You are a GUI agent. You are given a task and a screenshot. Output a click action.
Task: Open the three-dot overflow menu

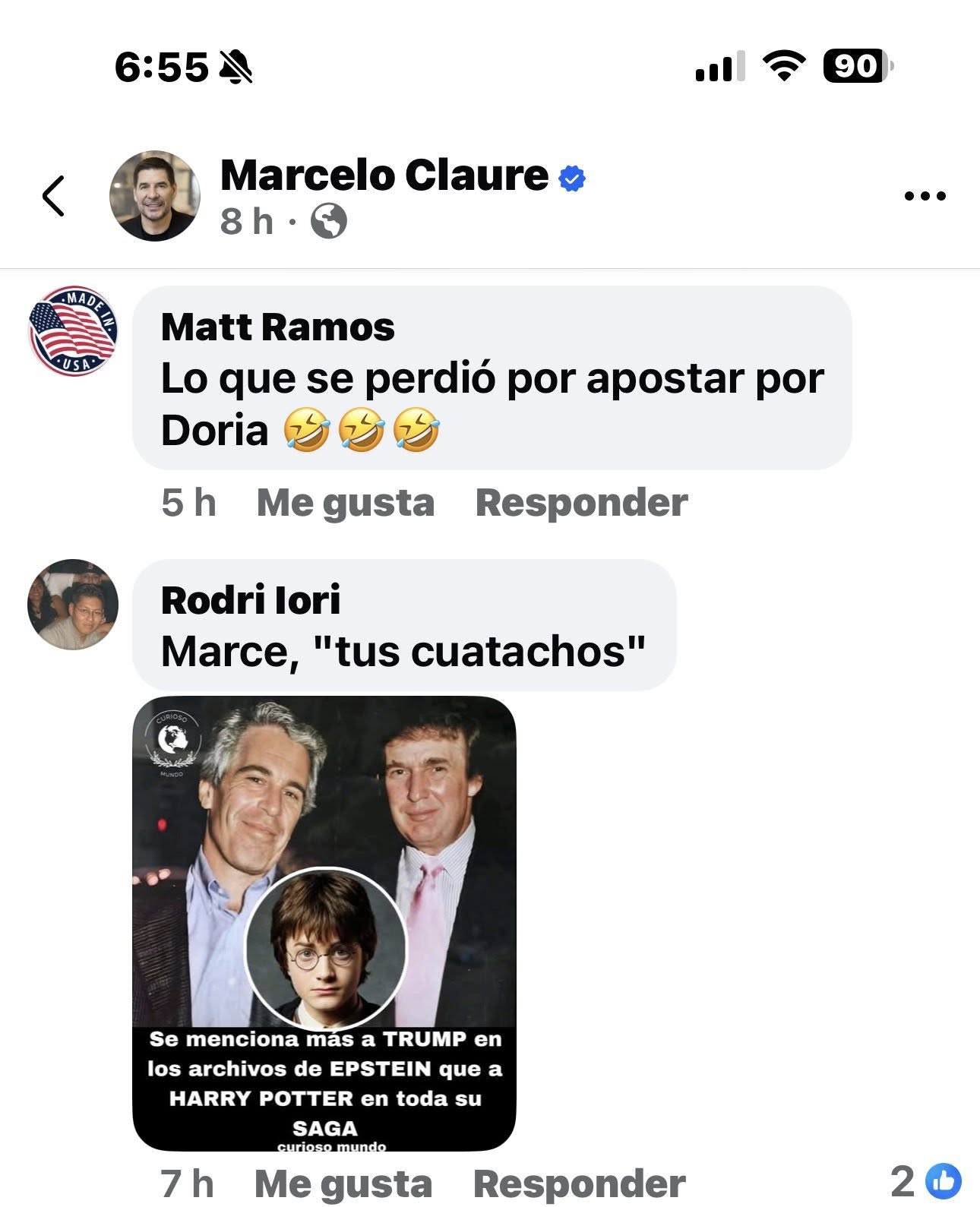pyautogui.click(x=925, y=196)
